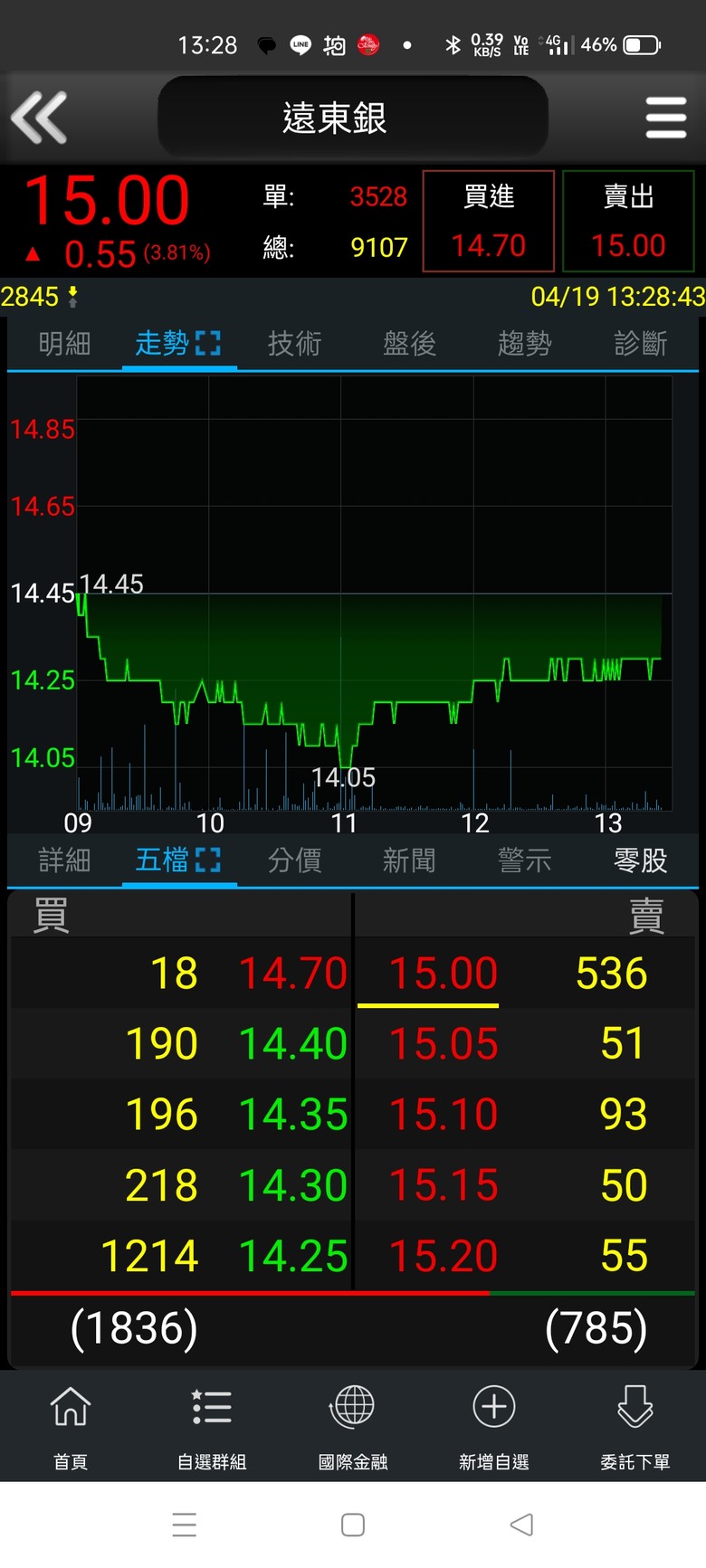Switch to the 詳細 details tab
This screenshot has width=706, height=1568.
[64, 860]
